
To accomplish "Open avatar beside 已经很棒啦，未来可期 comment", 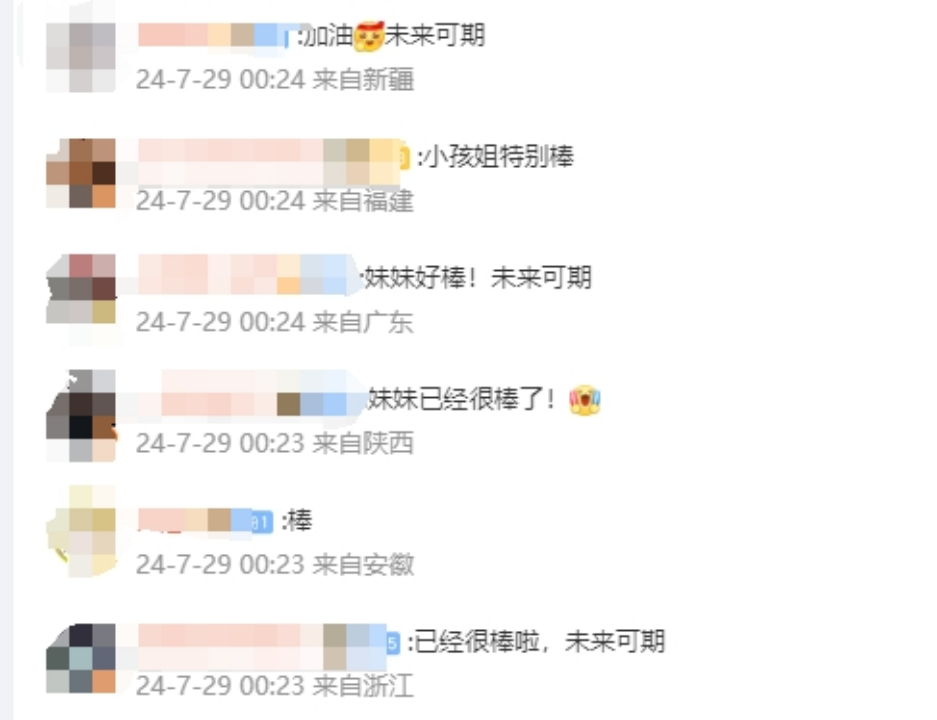I will [x=80, y=658].
